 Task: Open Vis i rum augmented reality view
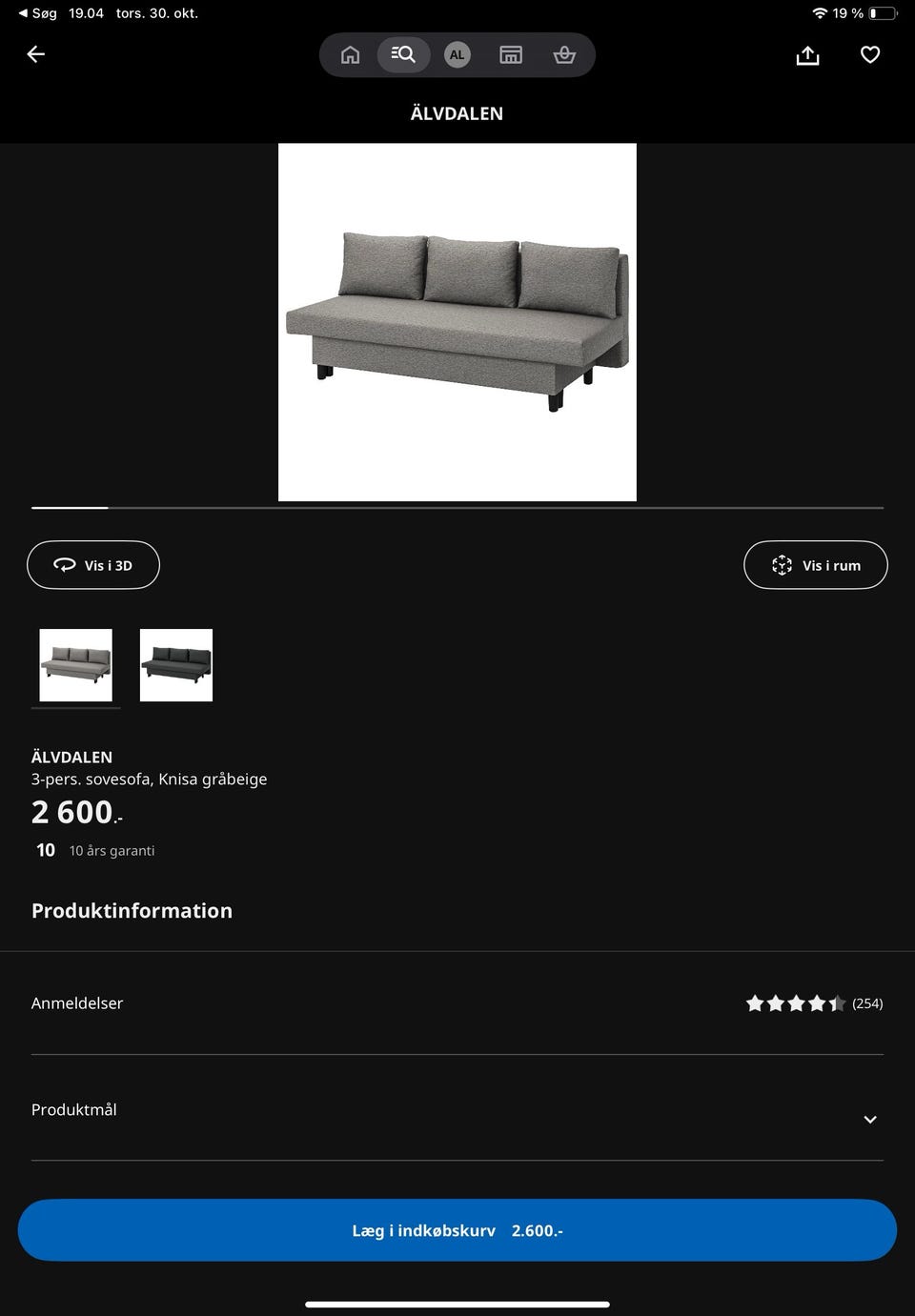[x=815, y=564]
